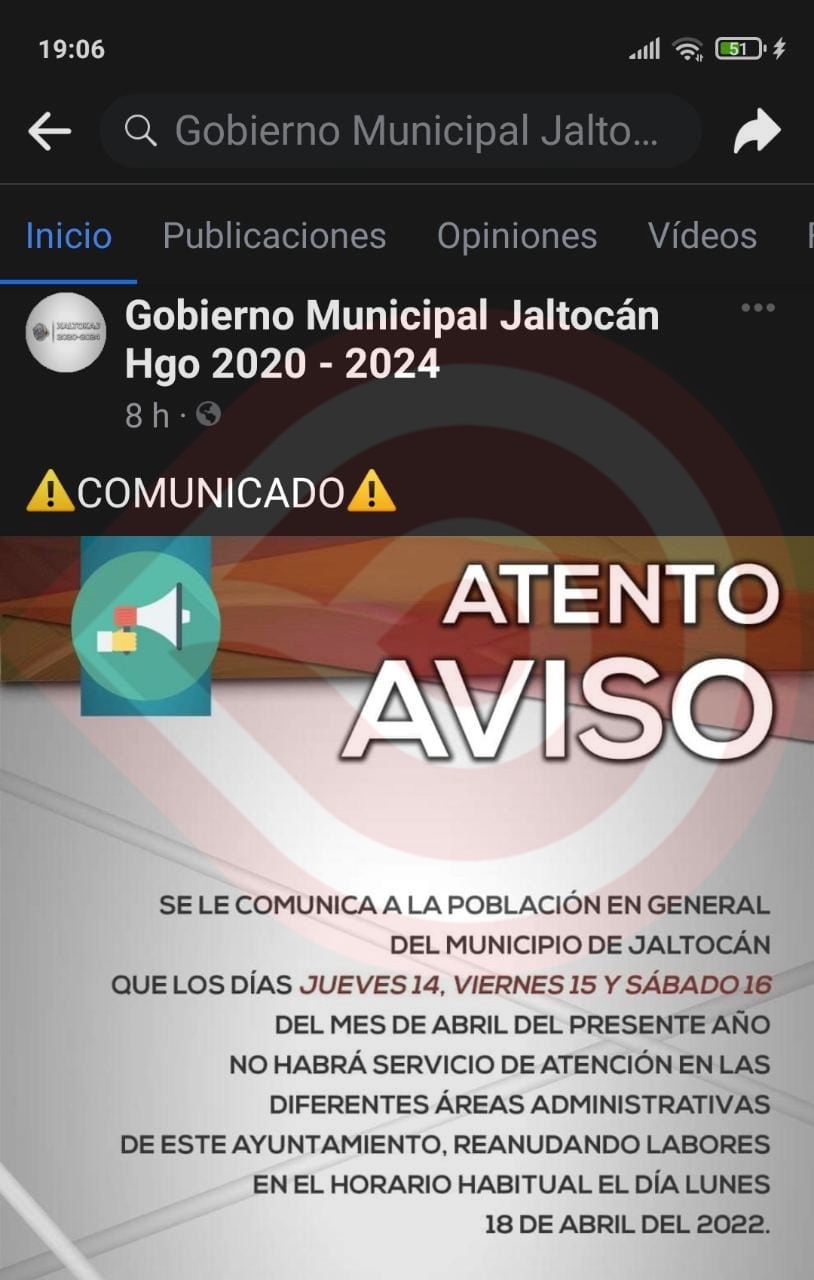This screenshot has height=1280, width=814.
Task: Switch to the Inicio tab
Action: [68, 236]
